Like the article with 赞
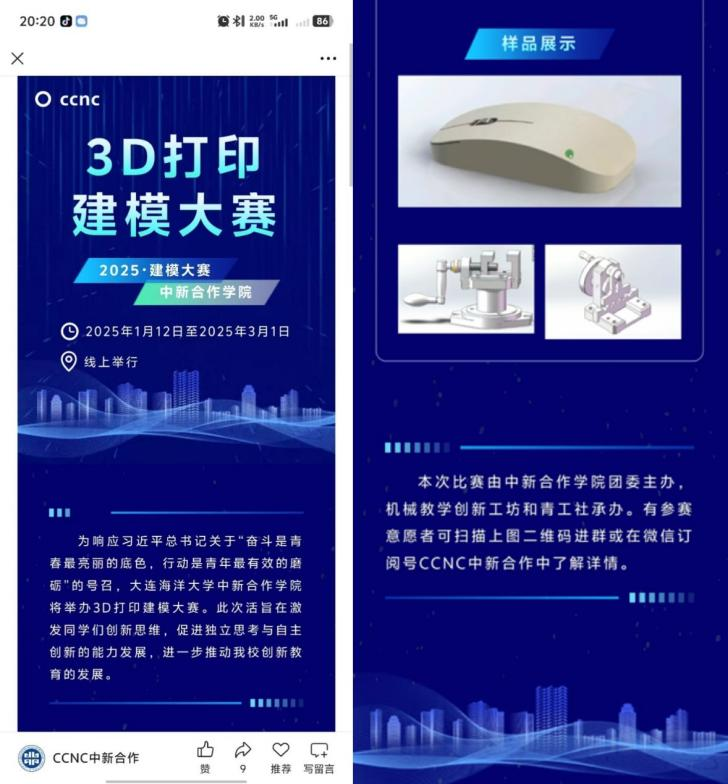 [x=205, y=756]
